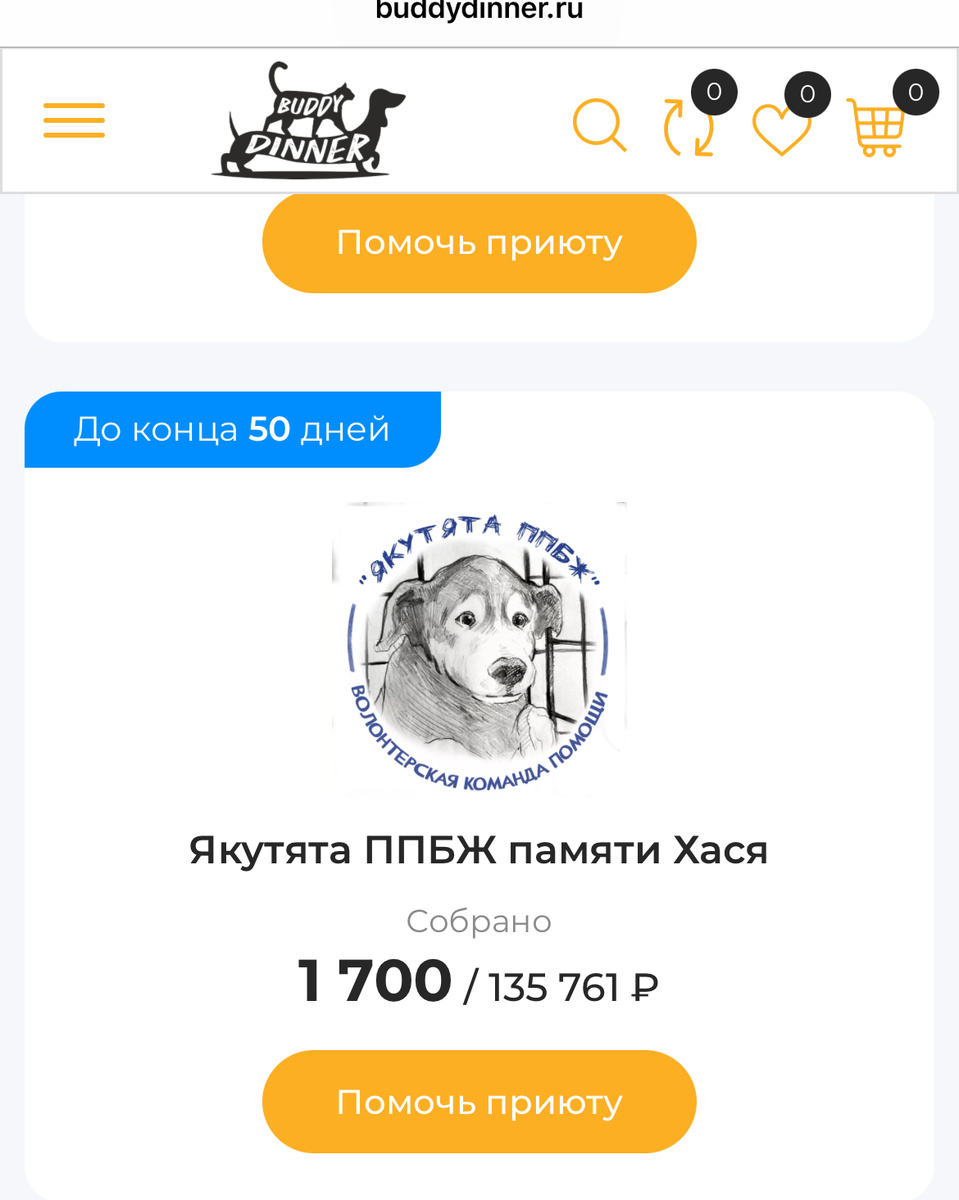Screen dimensions: 959x1200
Task: Open the search icon
Action: (x=598, y=124)
